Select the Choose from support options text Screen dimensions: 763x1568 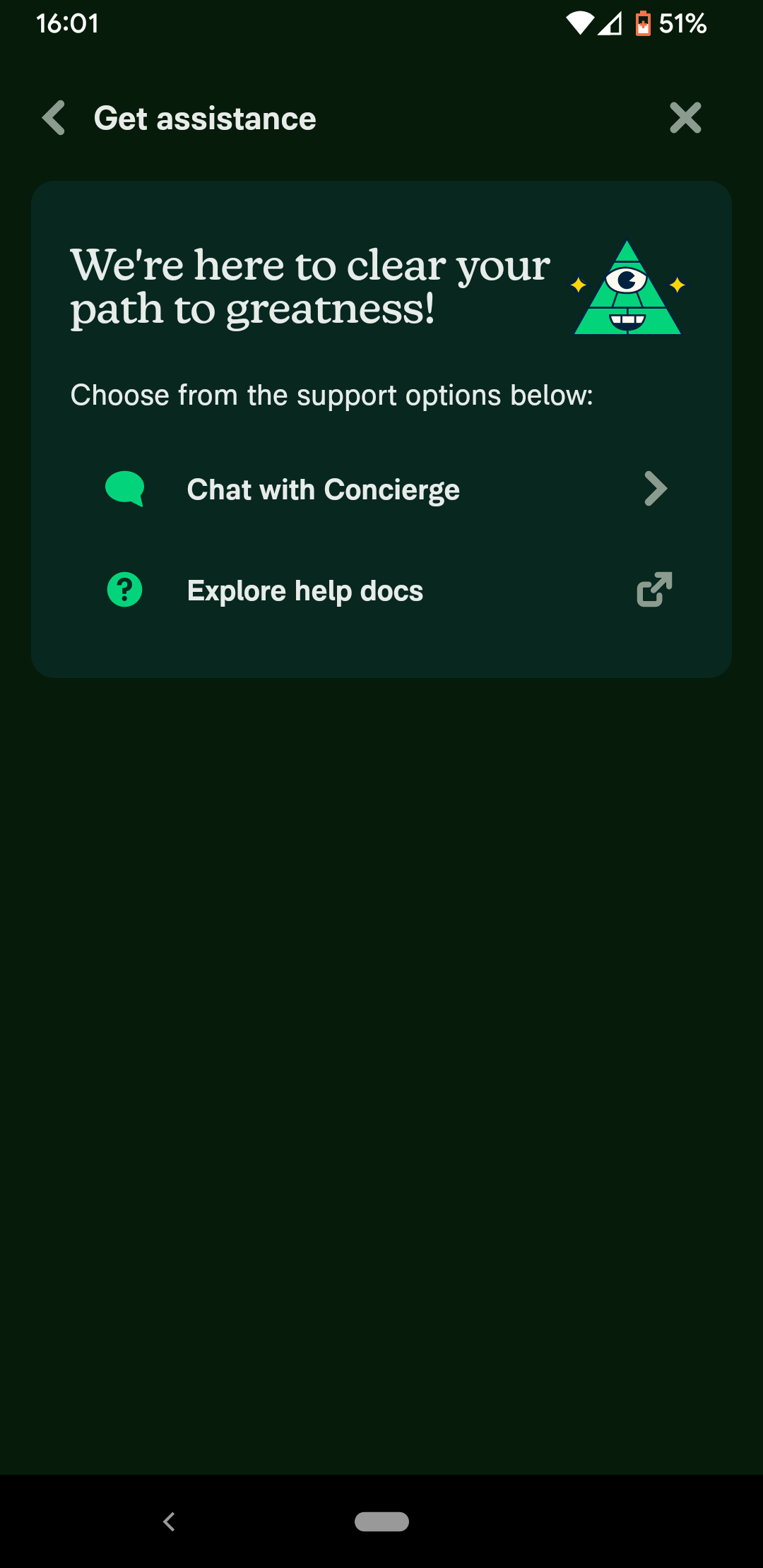click(x=331, y=394)
